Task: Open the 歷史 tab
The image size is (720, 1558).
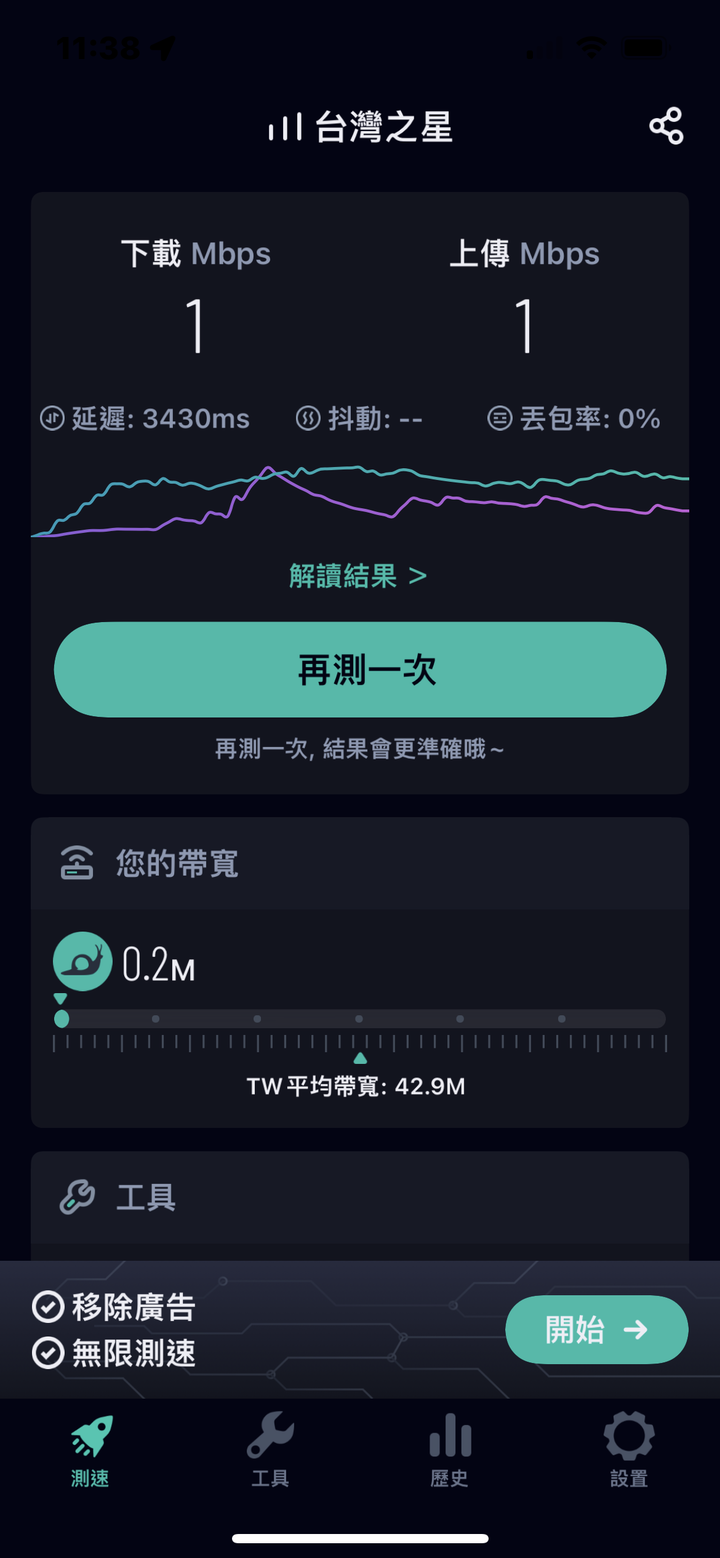Action: [449, 1450]
